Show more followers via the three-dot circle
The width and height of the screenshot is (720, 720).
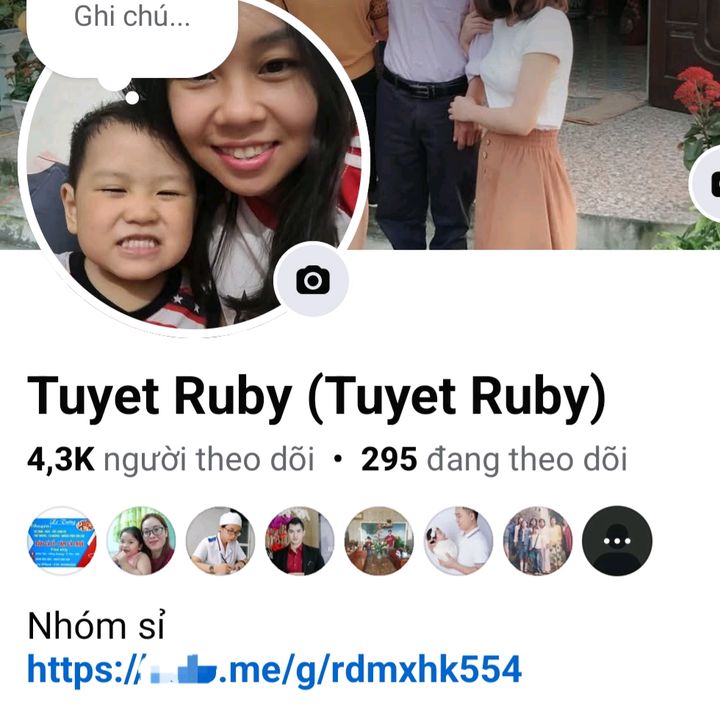[x=617, y=541]
